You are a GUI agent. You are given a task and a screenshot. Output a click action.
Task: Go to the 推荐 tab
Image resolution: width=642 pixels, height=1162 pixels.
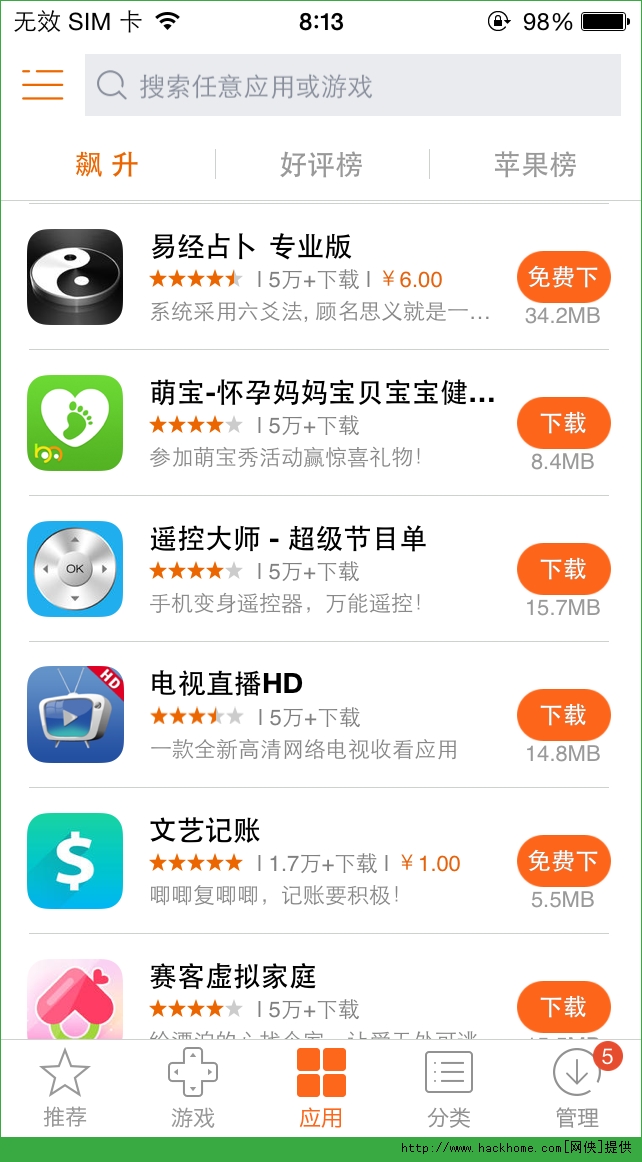[x=65, y=1088]
